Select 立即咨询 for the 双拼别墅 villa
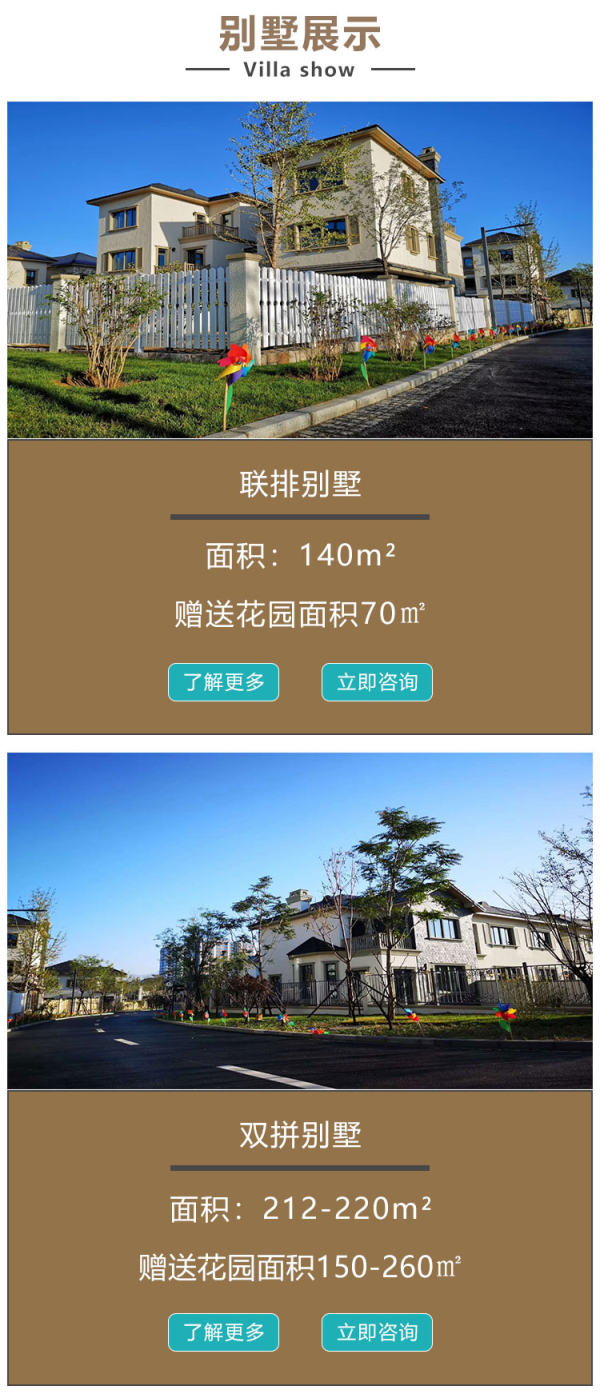This screenshot has width=600, height=1394. 377,1332
